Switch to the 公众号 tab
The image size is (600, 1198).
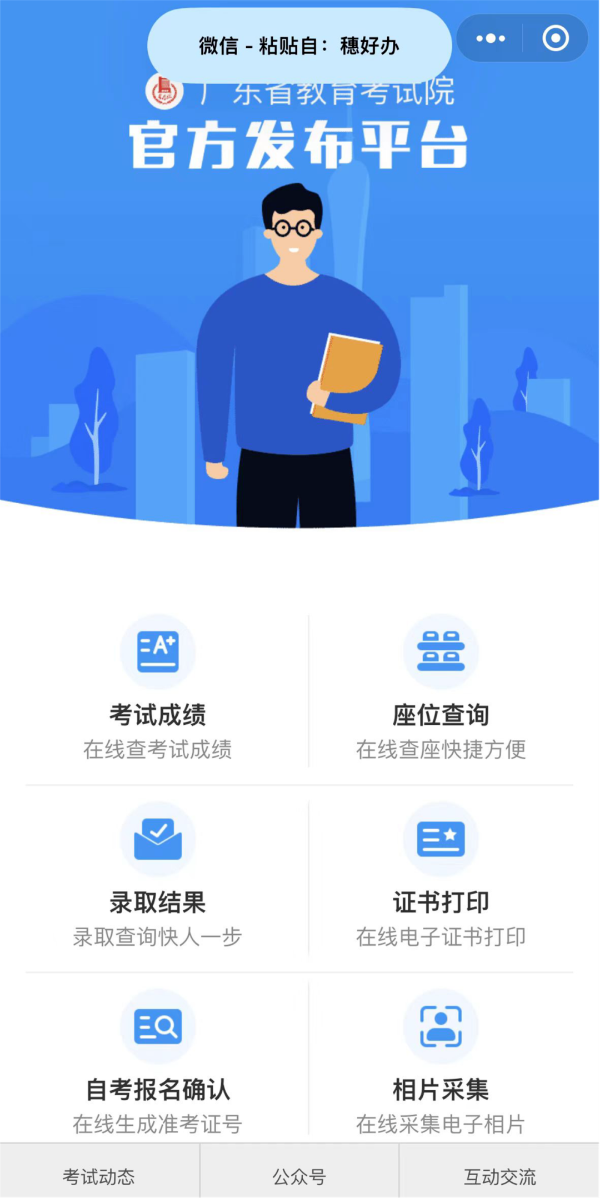coord(299,1176)
